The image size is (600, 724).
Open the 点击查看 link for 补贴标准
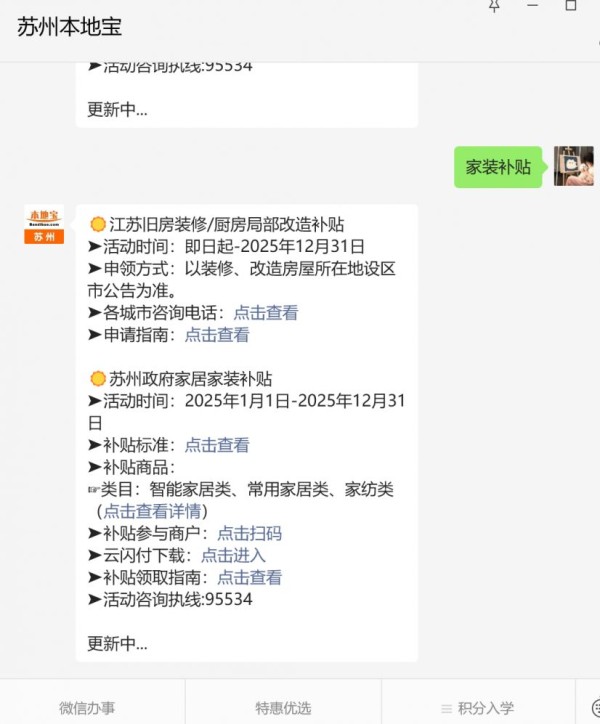216,445
